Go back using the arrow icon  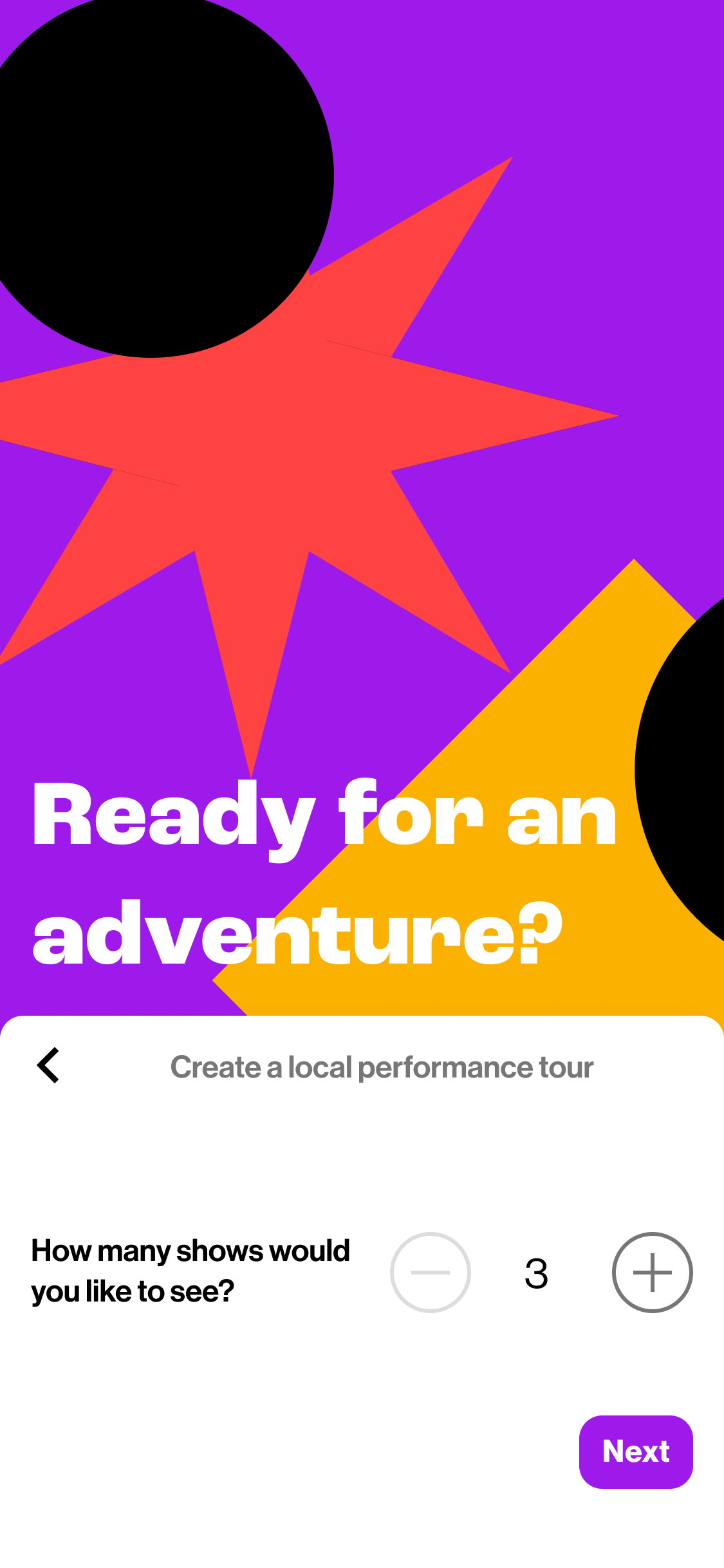pyautogui.click(x=48, y=1065)
